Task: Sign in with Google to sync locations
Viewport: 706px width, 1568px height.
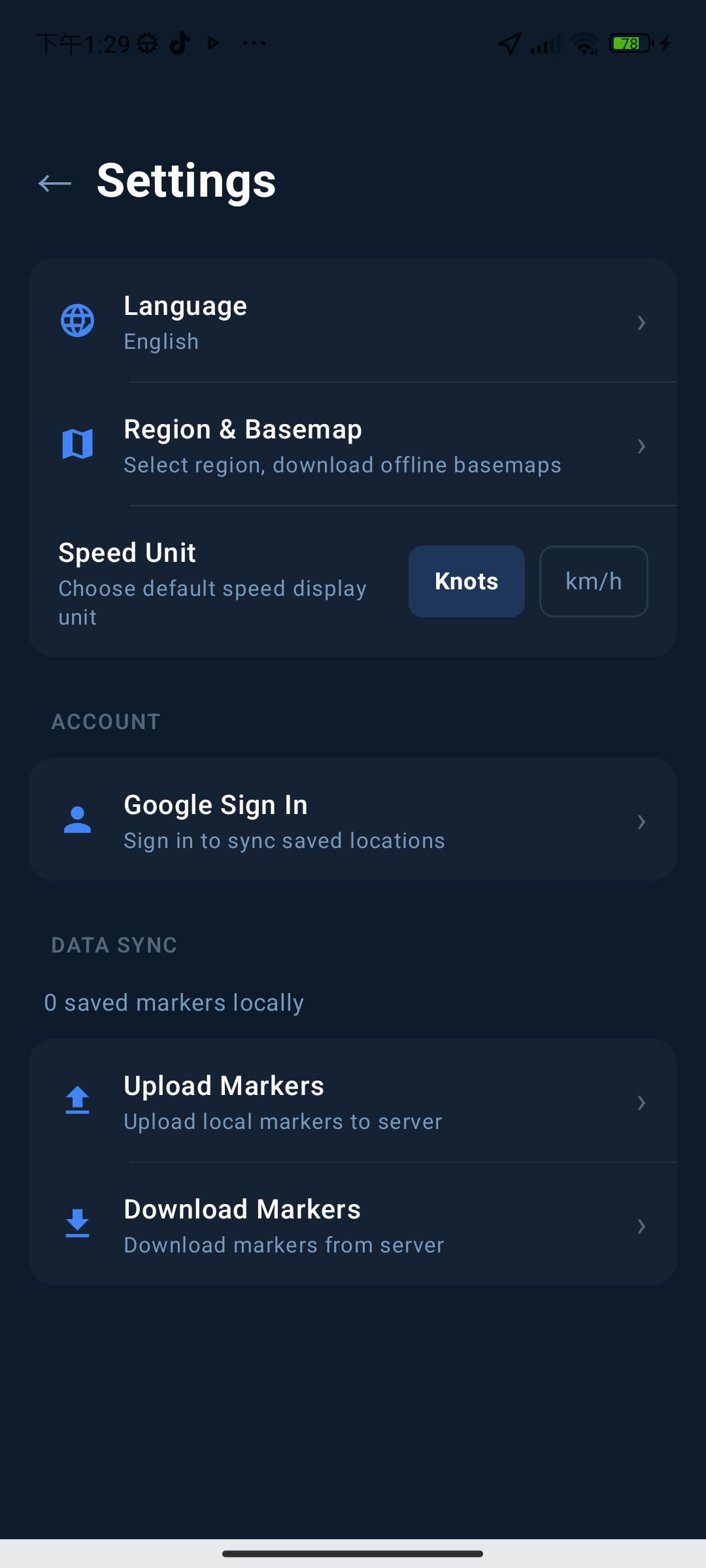Action: (353, 820)
